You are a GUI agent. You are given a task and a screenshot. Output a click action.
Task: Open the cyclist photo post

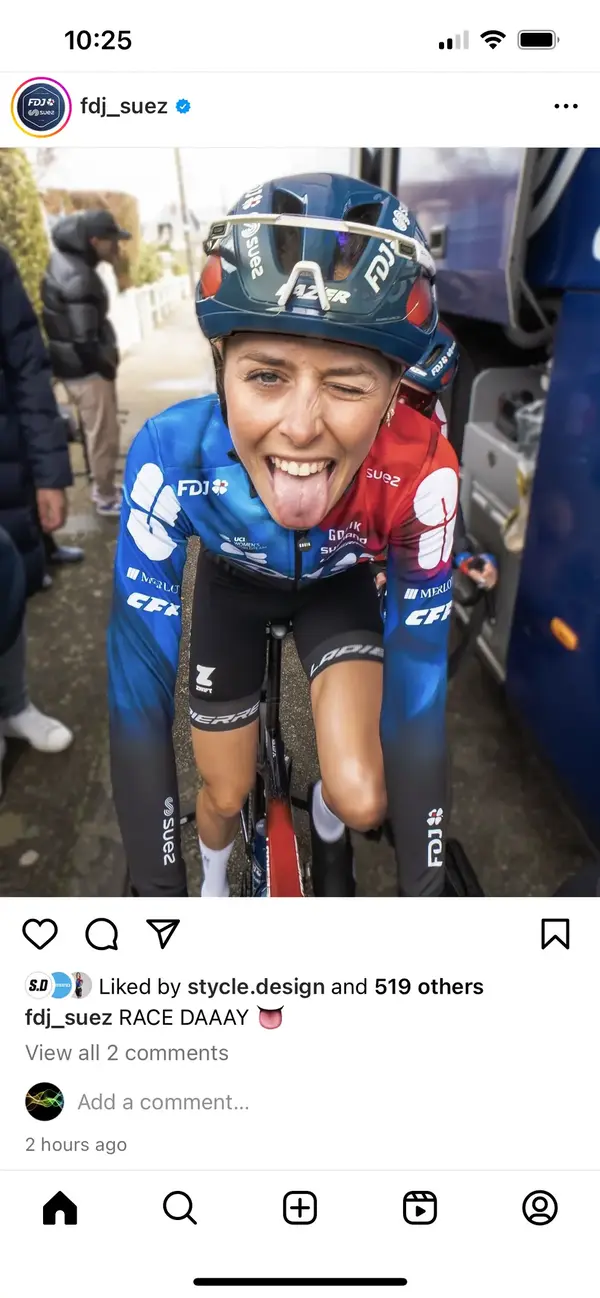(300, 522)
